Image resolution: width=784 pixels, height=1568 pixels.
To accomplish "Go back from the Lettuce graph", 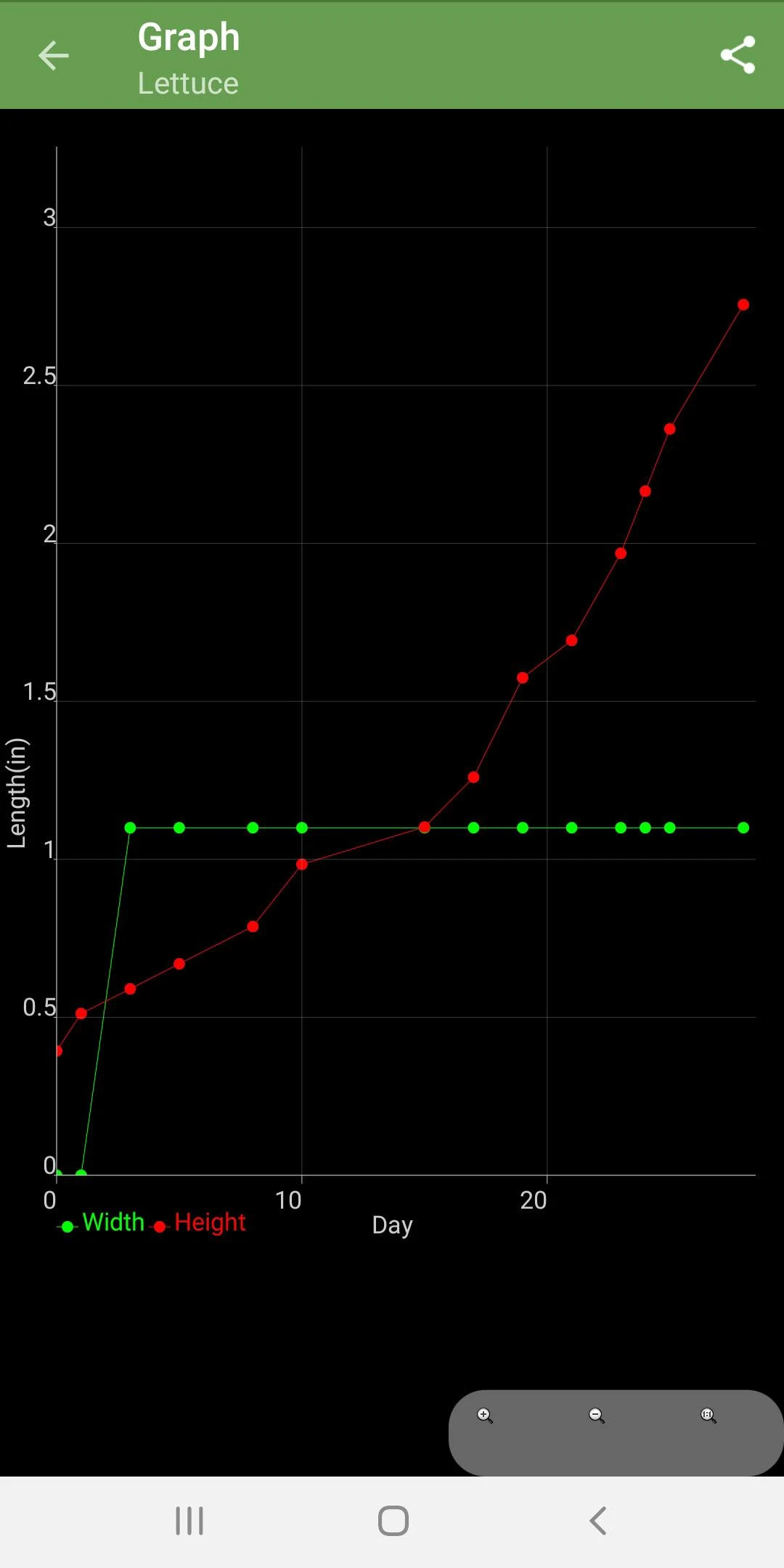I will coord(53,56).
